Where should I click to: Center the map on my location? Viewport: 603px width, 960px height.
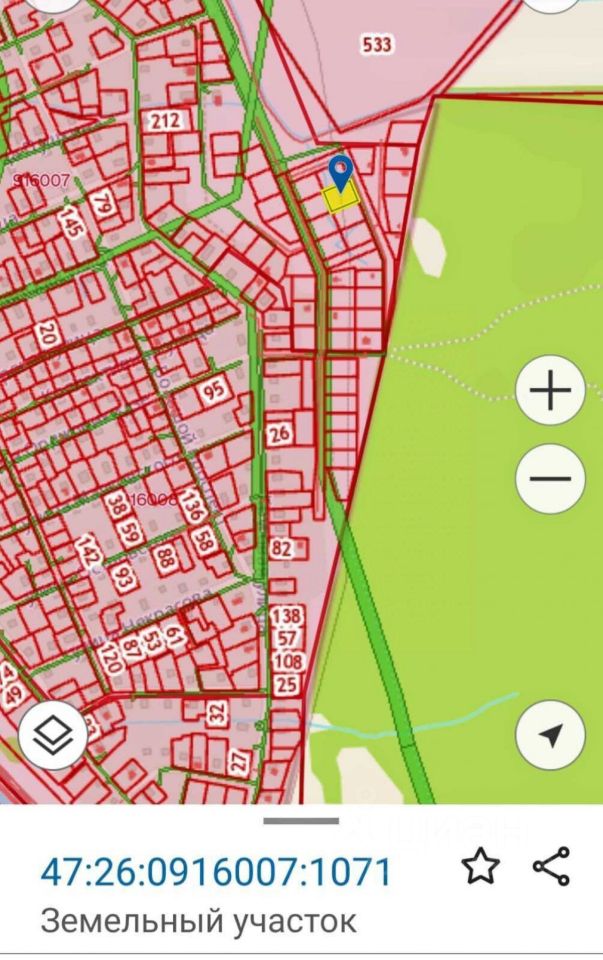pos(549,735)
